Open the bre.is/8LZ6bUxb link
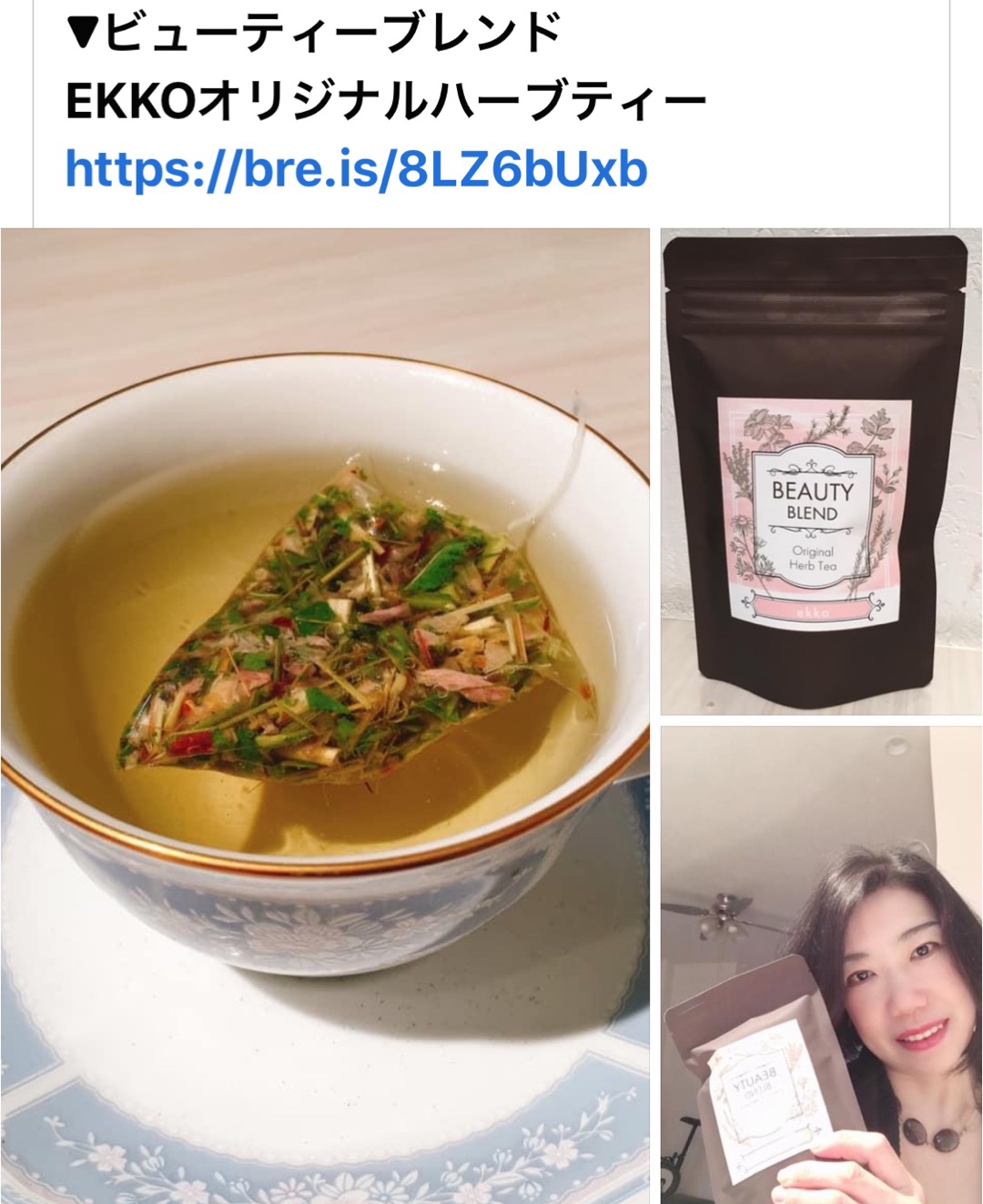This screenshot has height=1204, width=983. (x=356, y=169)
